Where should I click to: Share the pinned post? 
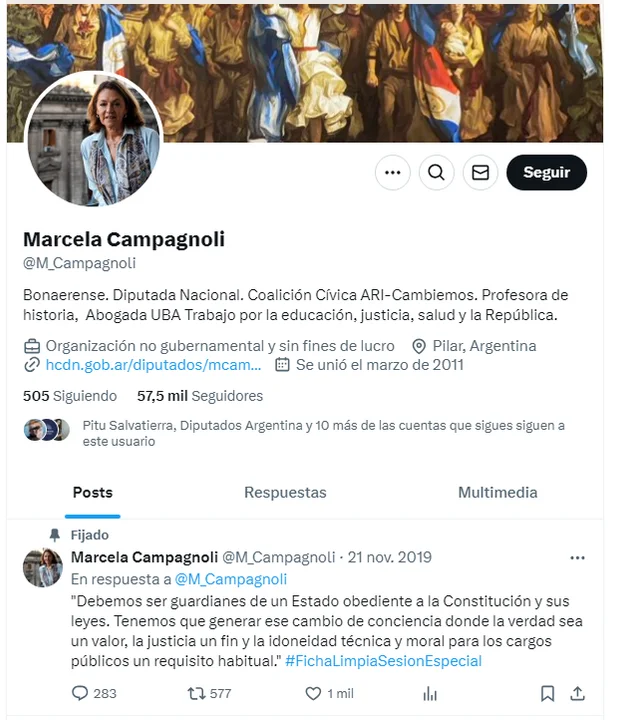(x=577, y=693)
